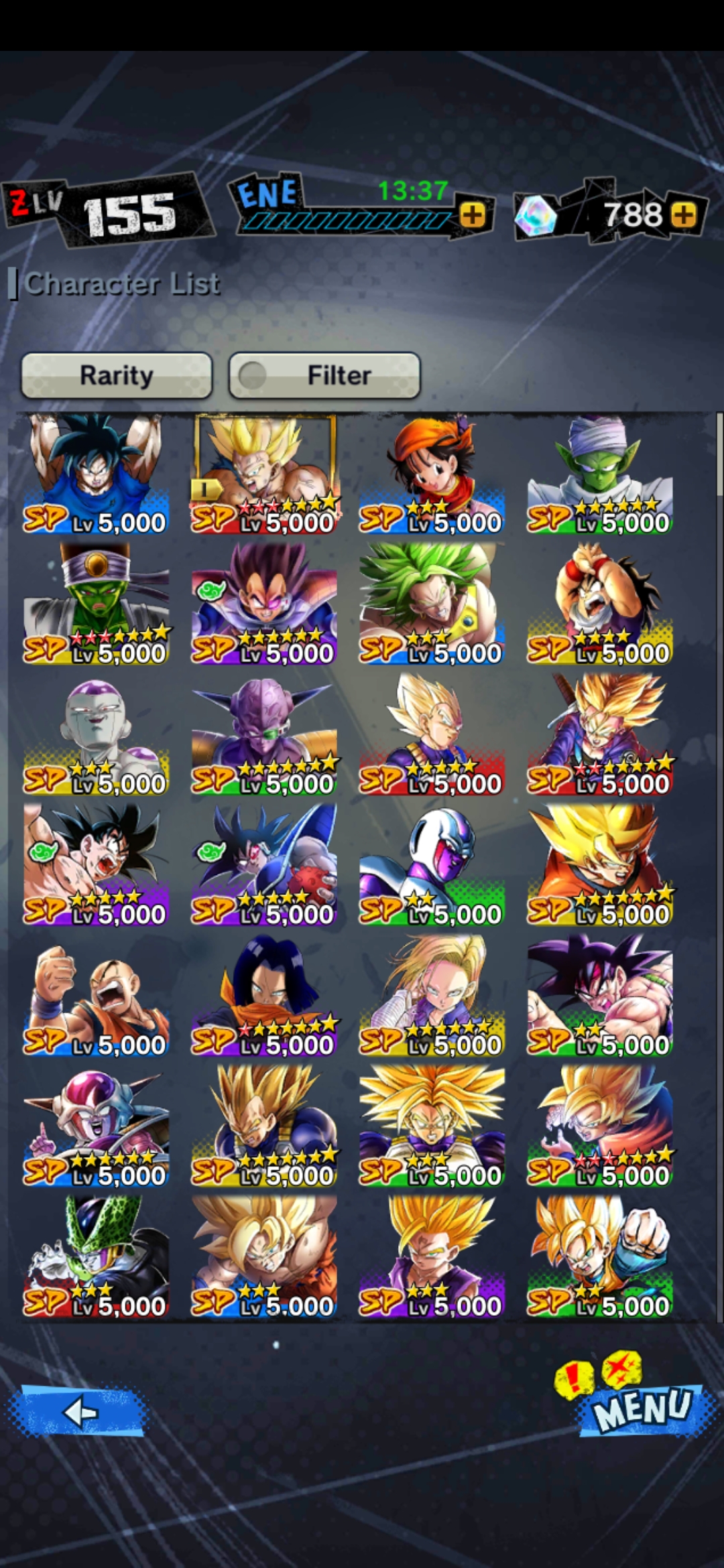Viewport: 724px width, 1568px height.
Task: Open the green-haired Broly character card
Action: tap(432, 604)
